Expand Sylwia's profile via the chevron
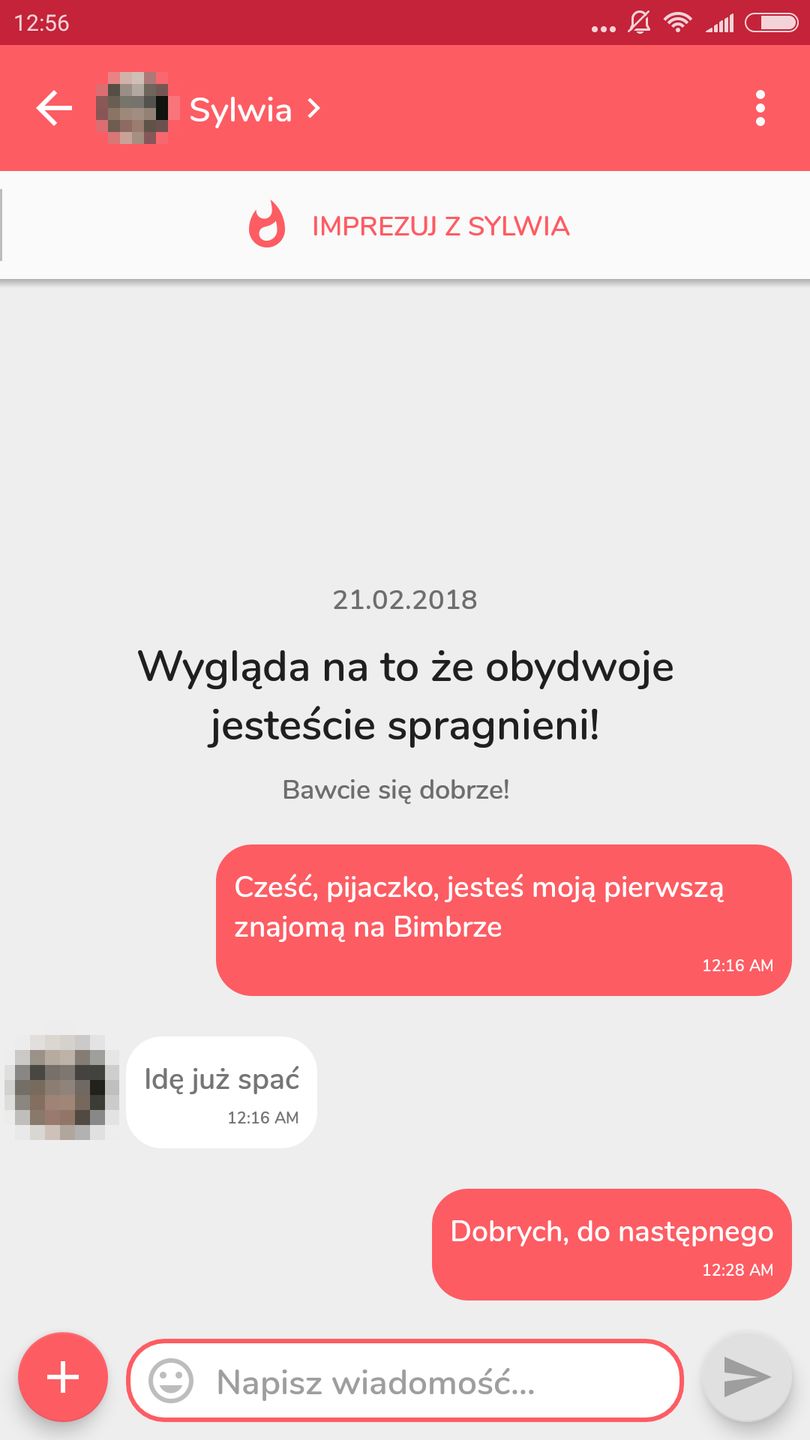810x1440 pixels. pos(313,108)
